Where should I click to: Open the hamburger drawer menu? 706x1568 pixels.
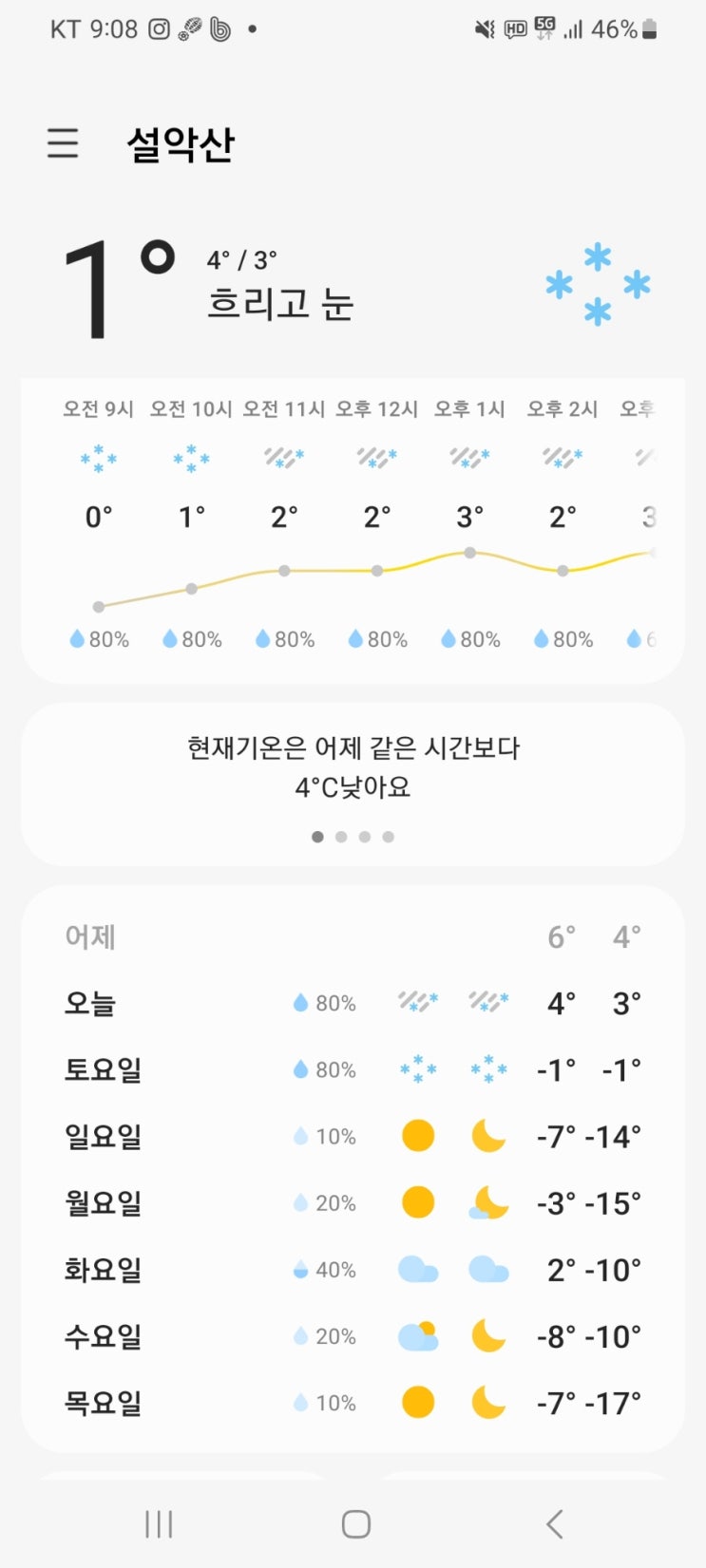(63, 143)
